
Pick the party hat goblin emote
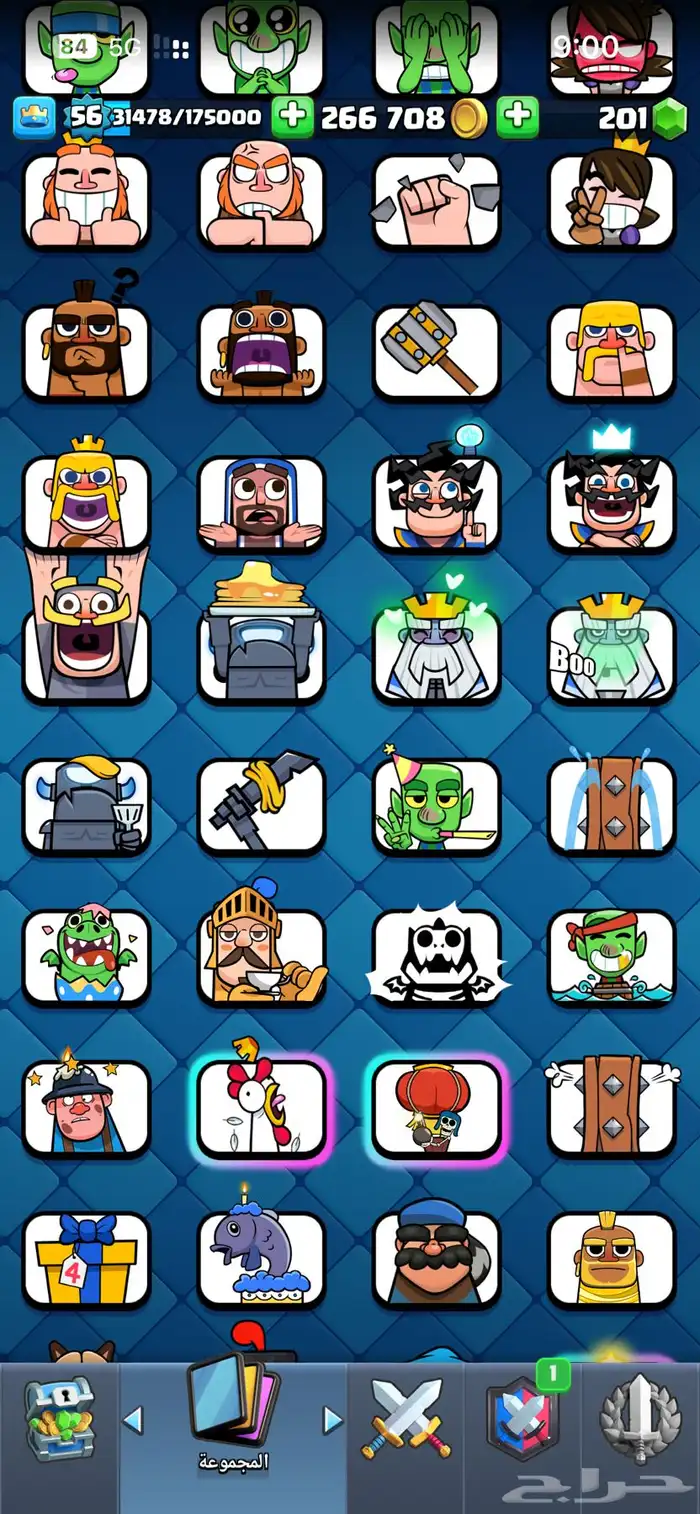[436, 805]
